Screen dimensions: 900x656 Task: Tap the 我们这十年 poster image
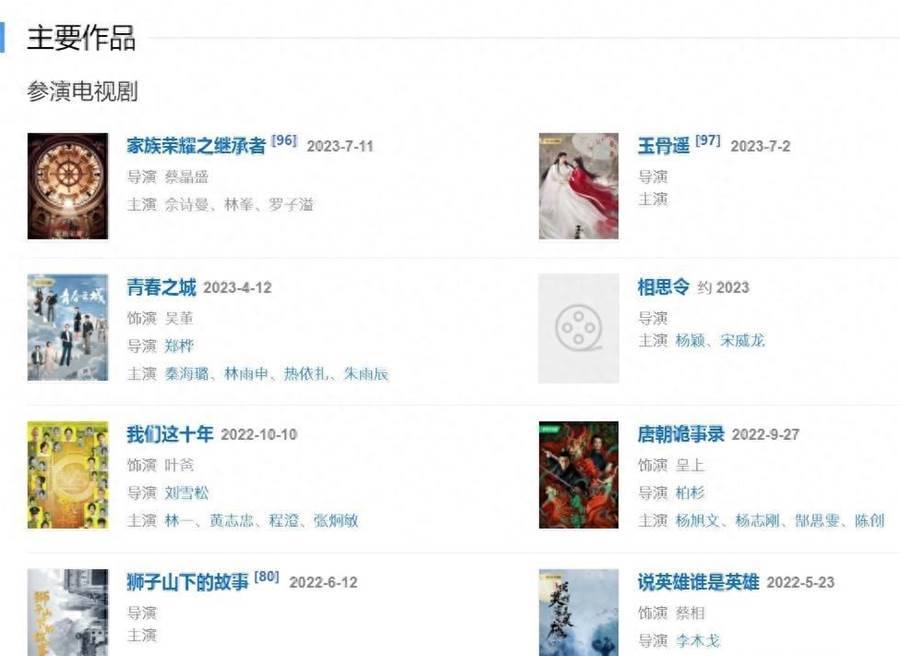pyautogui.click(x=67, y=475)
